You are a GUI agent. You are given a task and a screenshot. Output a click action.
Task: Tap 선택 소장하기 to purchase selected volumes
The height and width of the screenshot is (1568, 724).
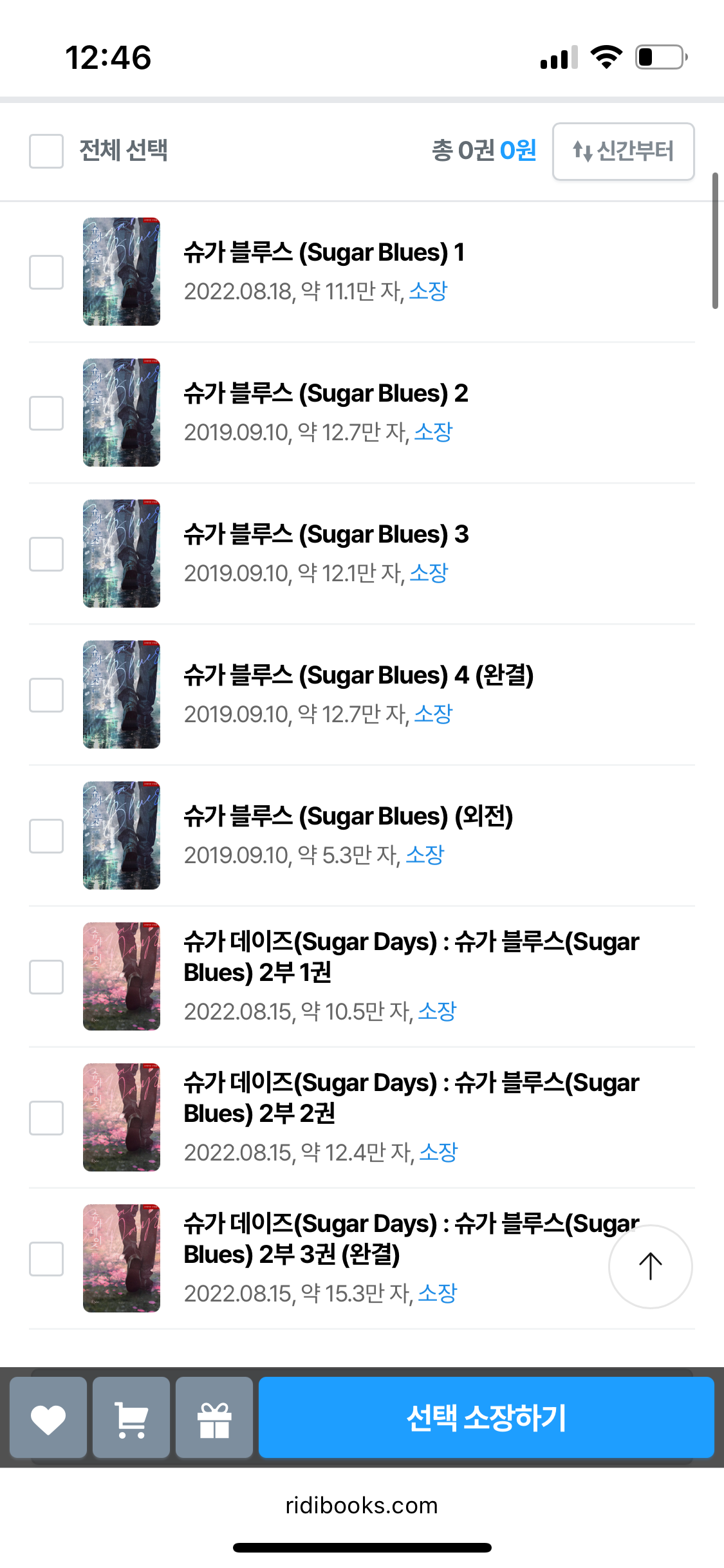click(486, 1417)
